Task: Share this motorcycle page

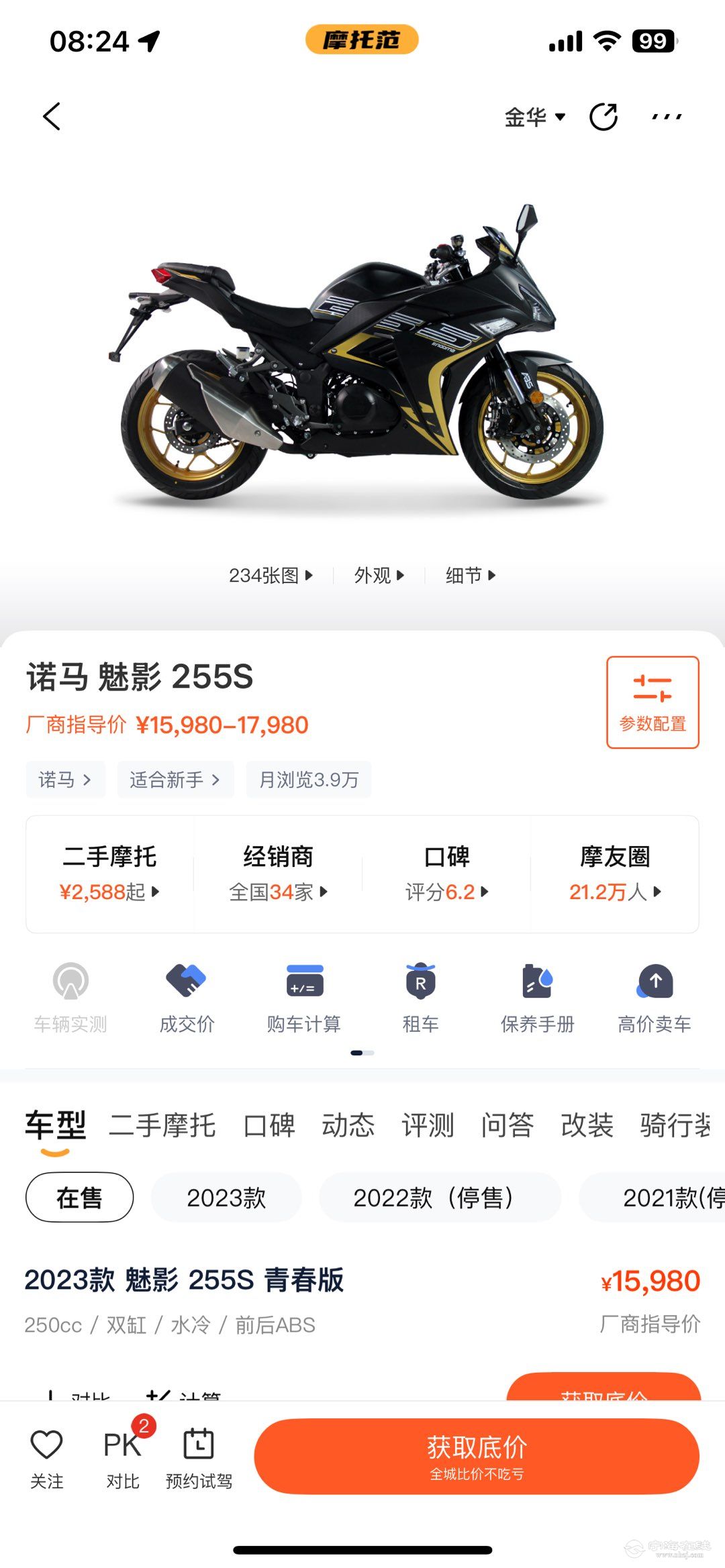Action: click(603, 117)
